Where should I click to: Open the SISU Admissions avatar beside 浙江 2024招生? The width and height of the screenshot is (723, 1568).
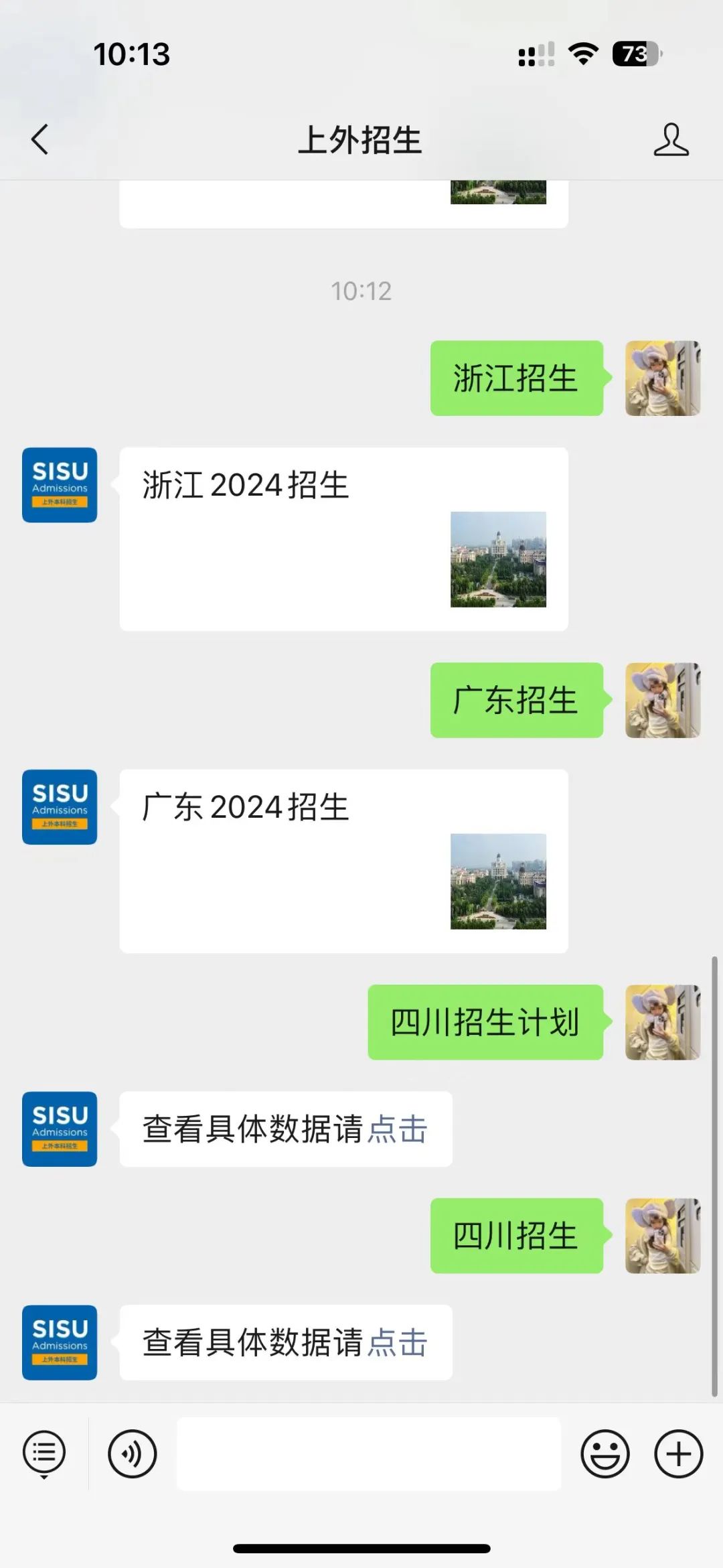(60, 485)
